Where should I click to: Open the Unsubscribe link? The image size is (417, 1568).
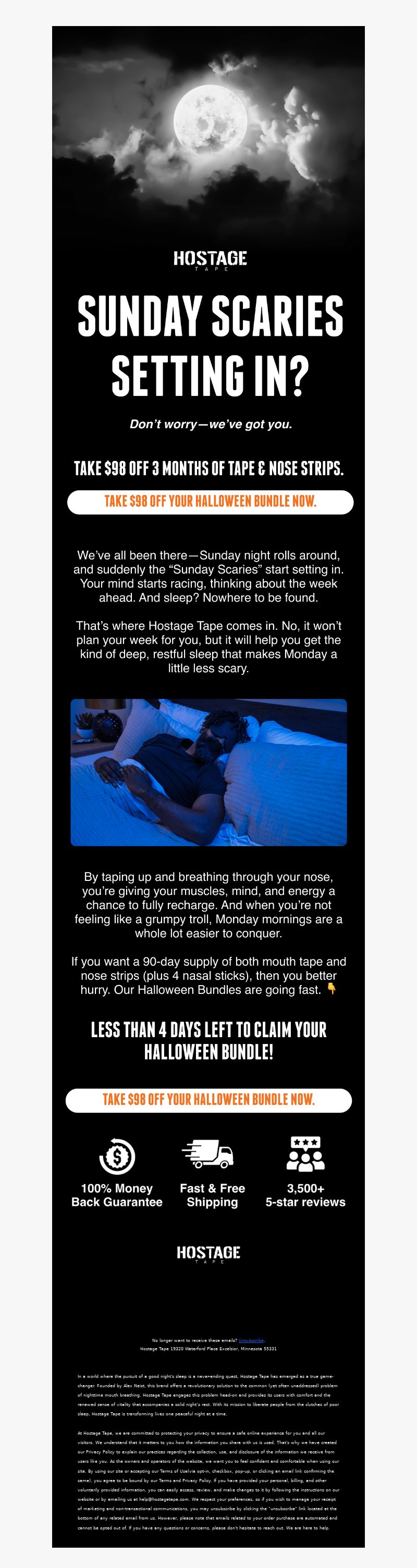tap(251, 1340)
